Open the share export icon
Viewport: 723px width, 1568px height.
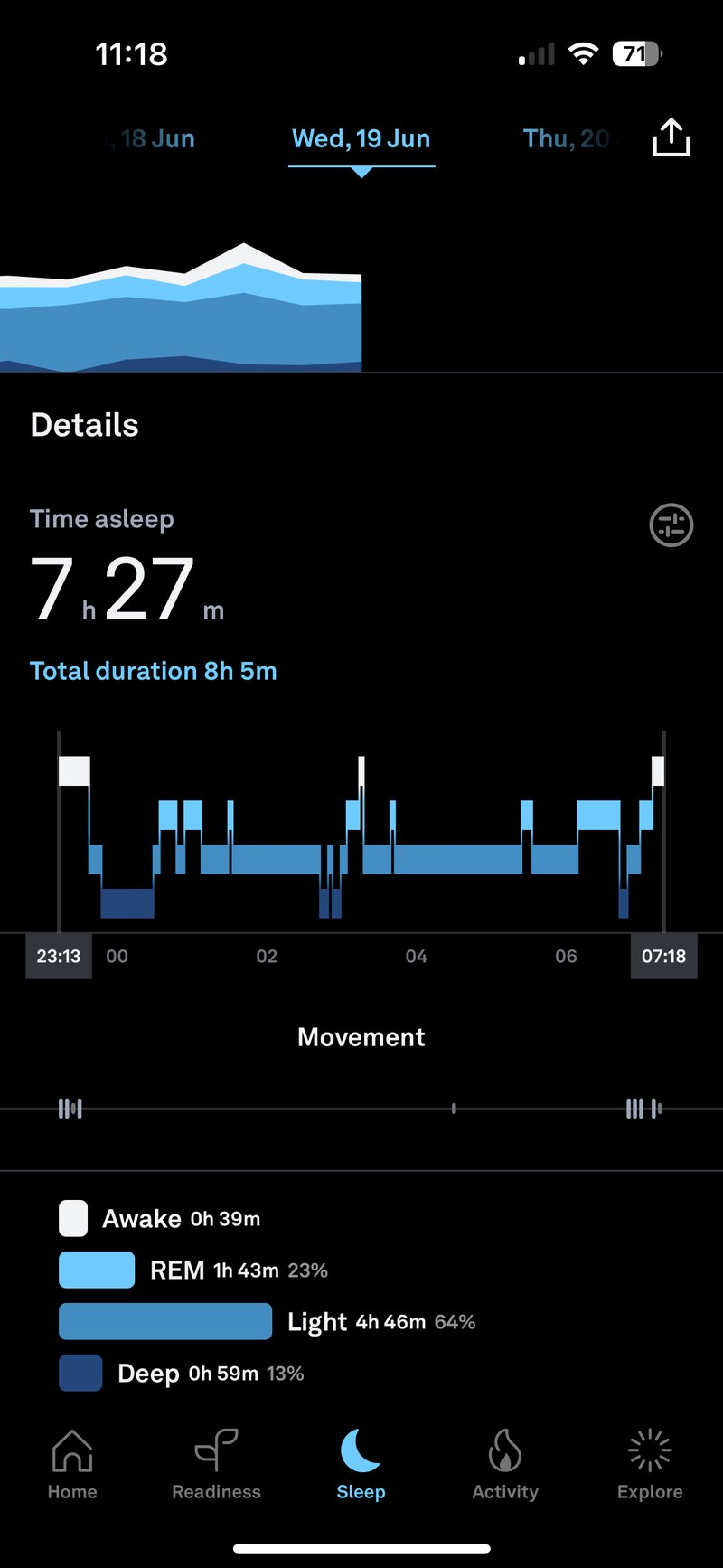(671, 138)
